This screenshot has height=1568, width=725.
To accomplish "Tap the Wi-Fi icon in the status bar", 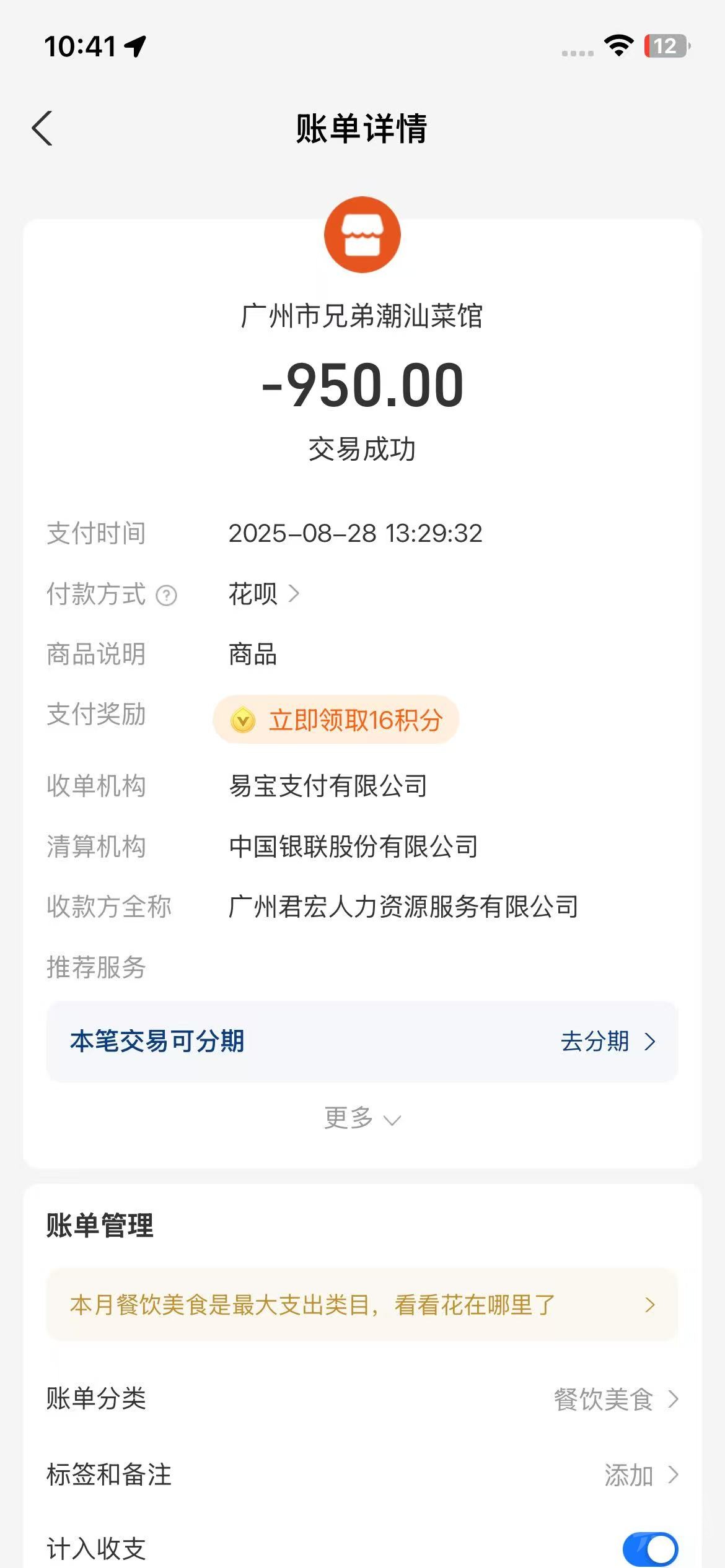I will [618, 45].
